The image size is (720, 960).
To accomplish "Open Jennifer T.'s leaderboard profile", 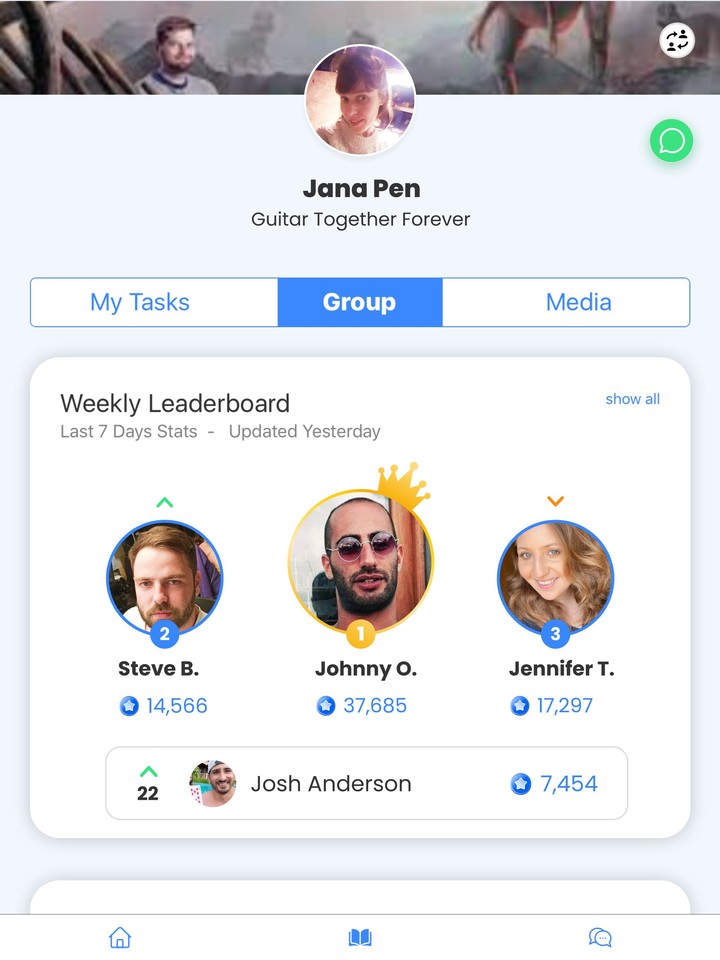I will (x=555, y=578).
